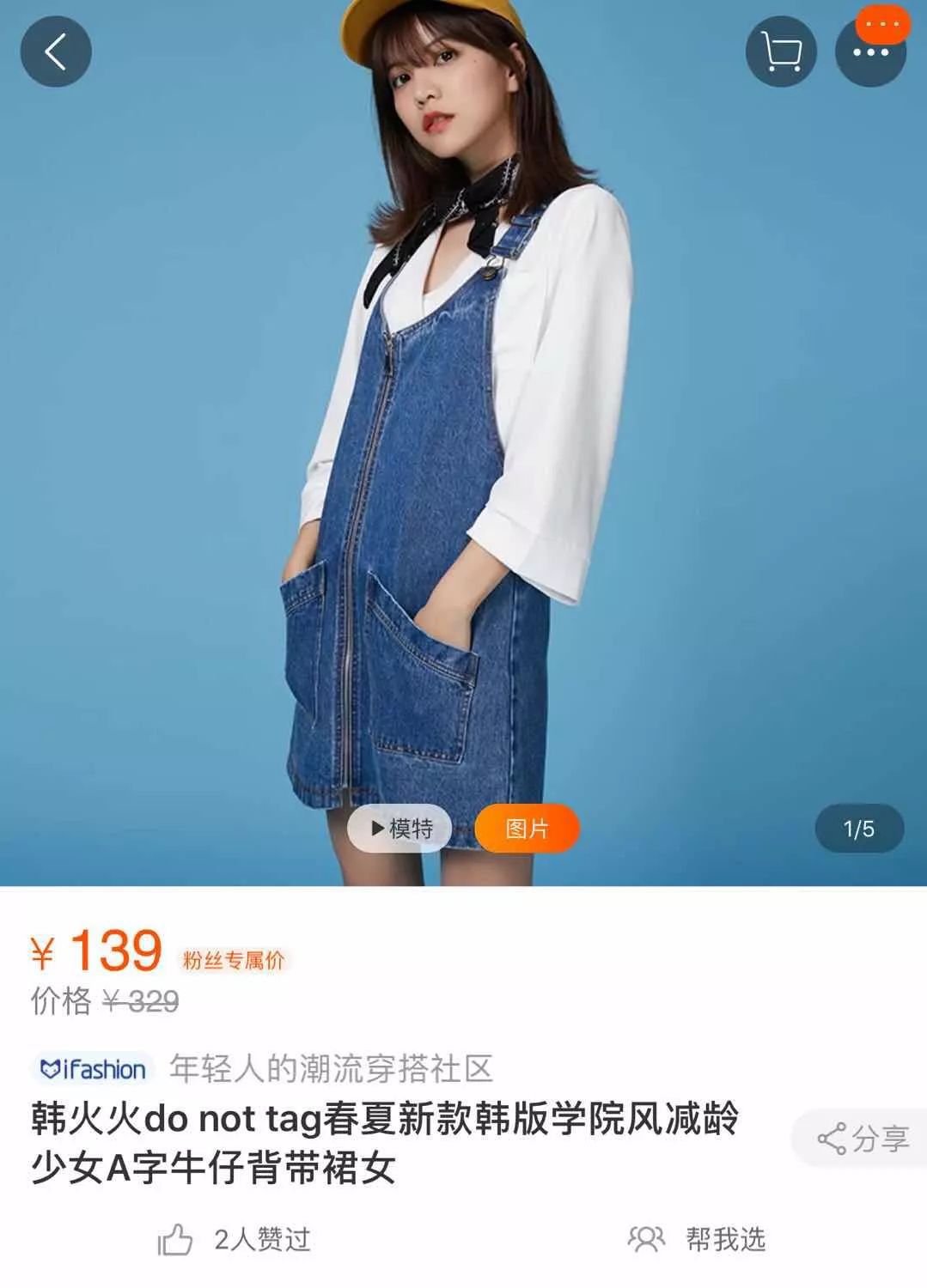
Task: Click the ifashion badge icon
Action: (92, 1068)
